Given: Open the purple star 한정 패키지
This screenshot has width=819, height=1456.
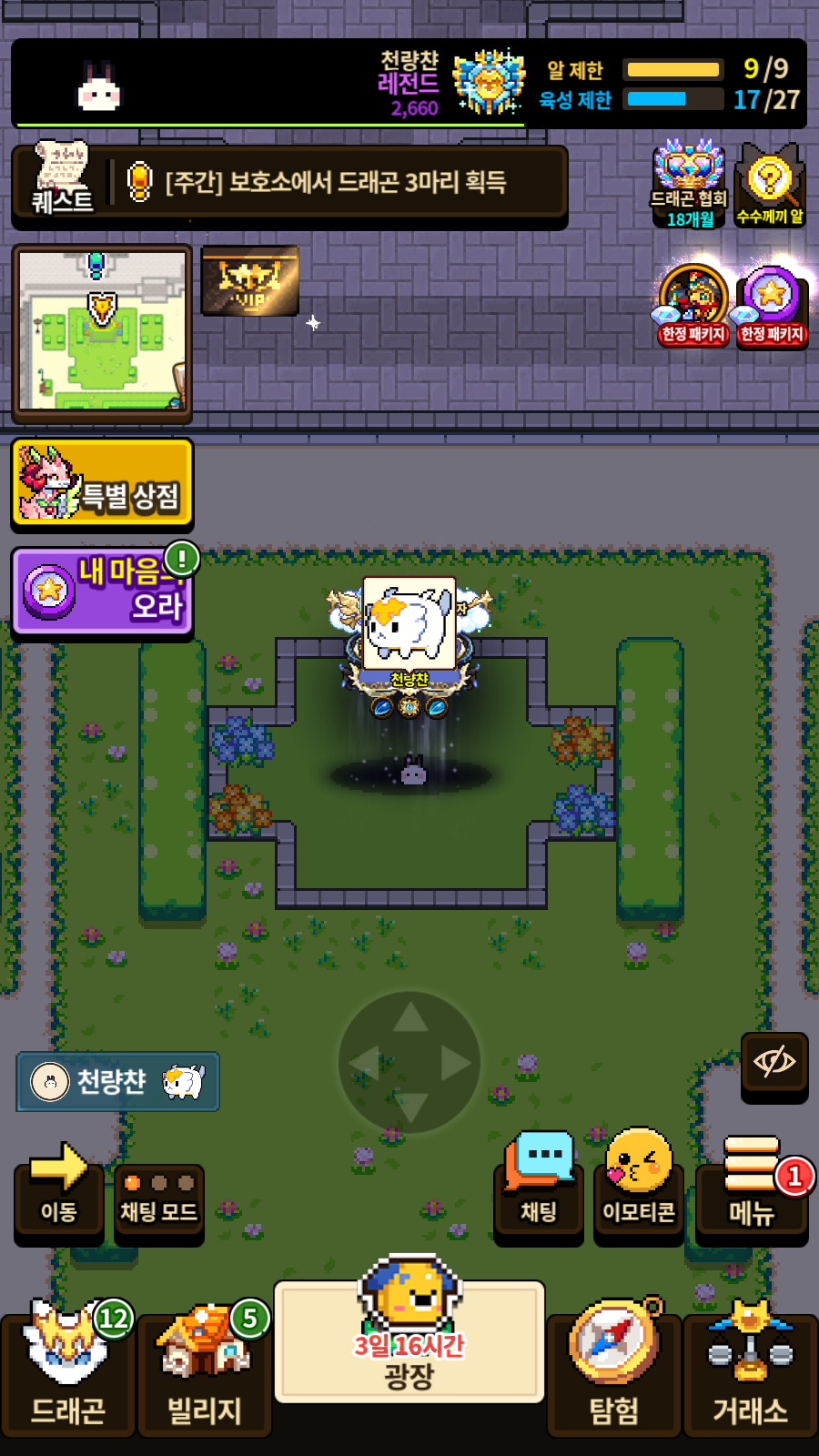Looking at the screenshot, I should [x=772, y=306].
